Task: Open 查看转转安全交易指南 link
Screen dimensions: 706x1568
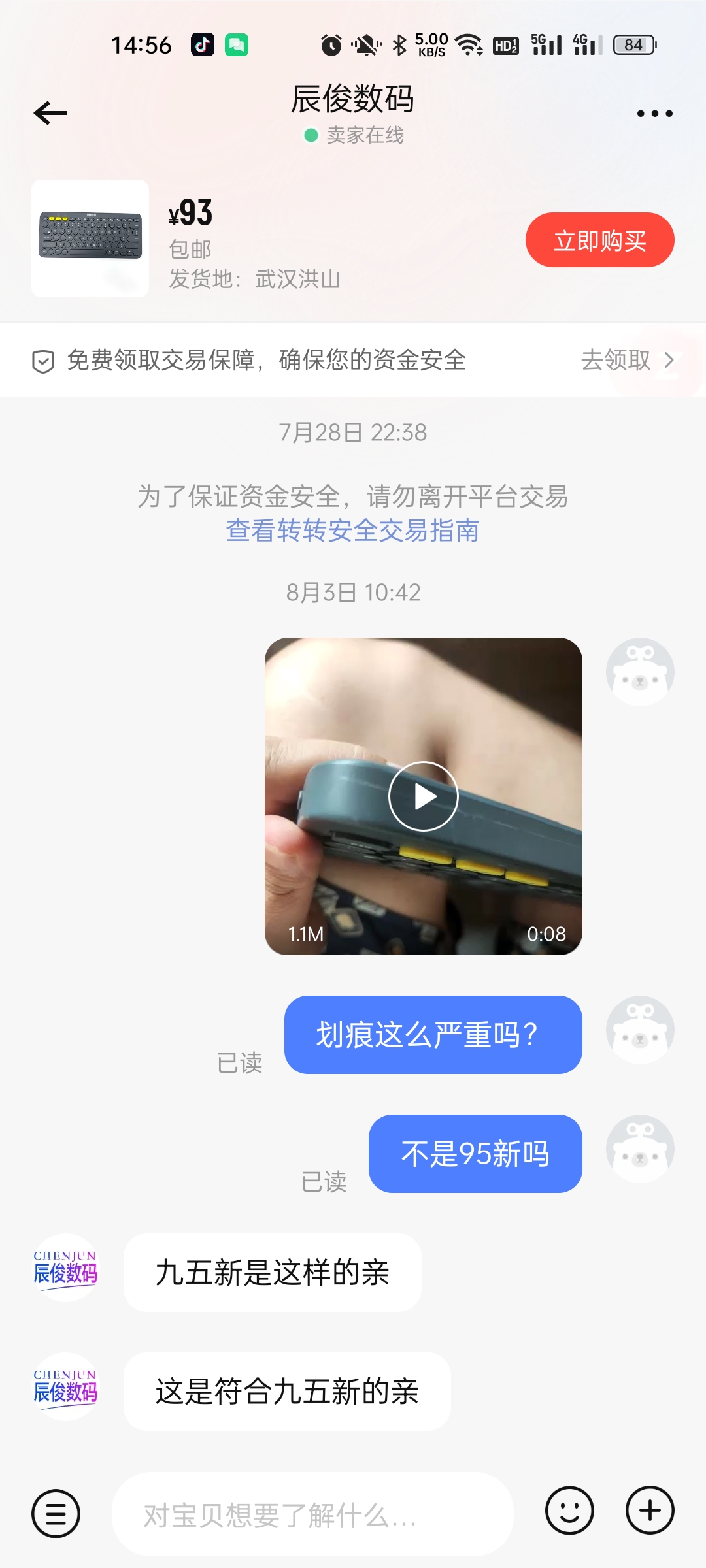Action: coord(352,531)
